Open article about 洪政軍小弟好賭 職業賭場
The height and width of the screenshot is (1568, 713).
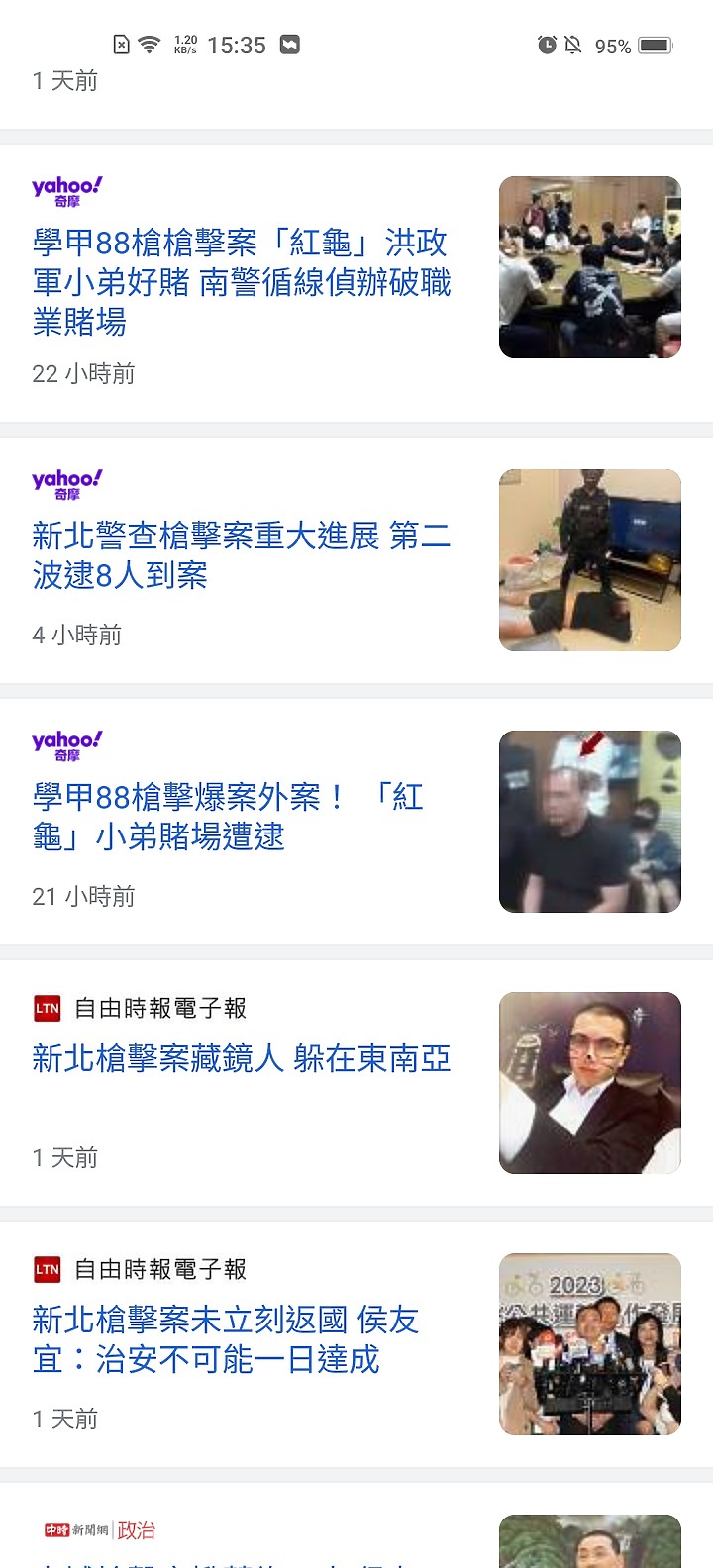point(242,282)
